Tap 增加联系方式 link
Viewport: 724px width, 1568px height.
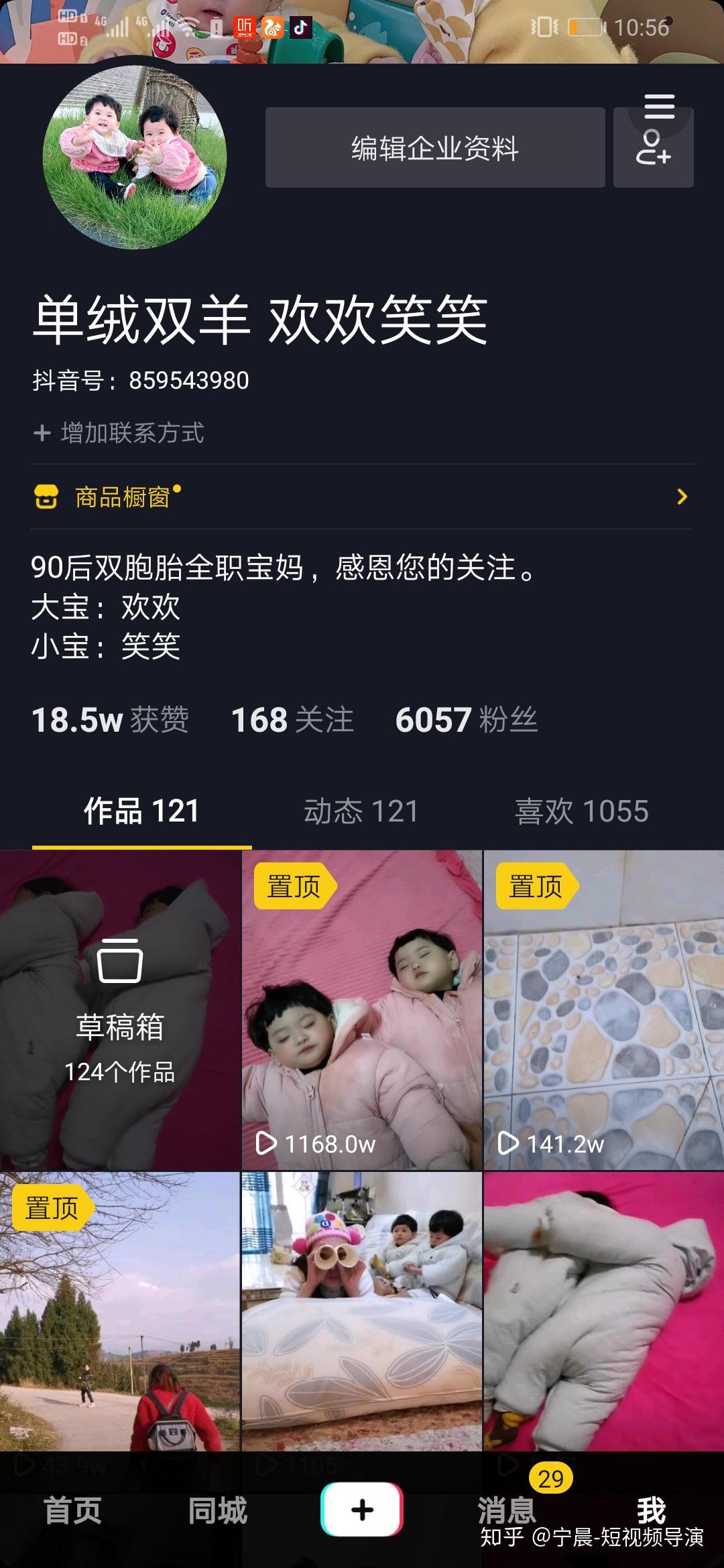click(119, 433)
